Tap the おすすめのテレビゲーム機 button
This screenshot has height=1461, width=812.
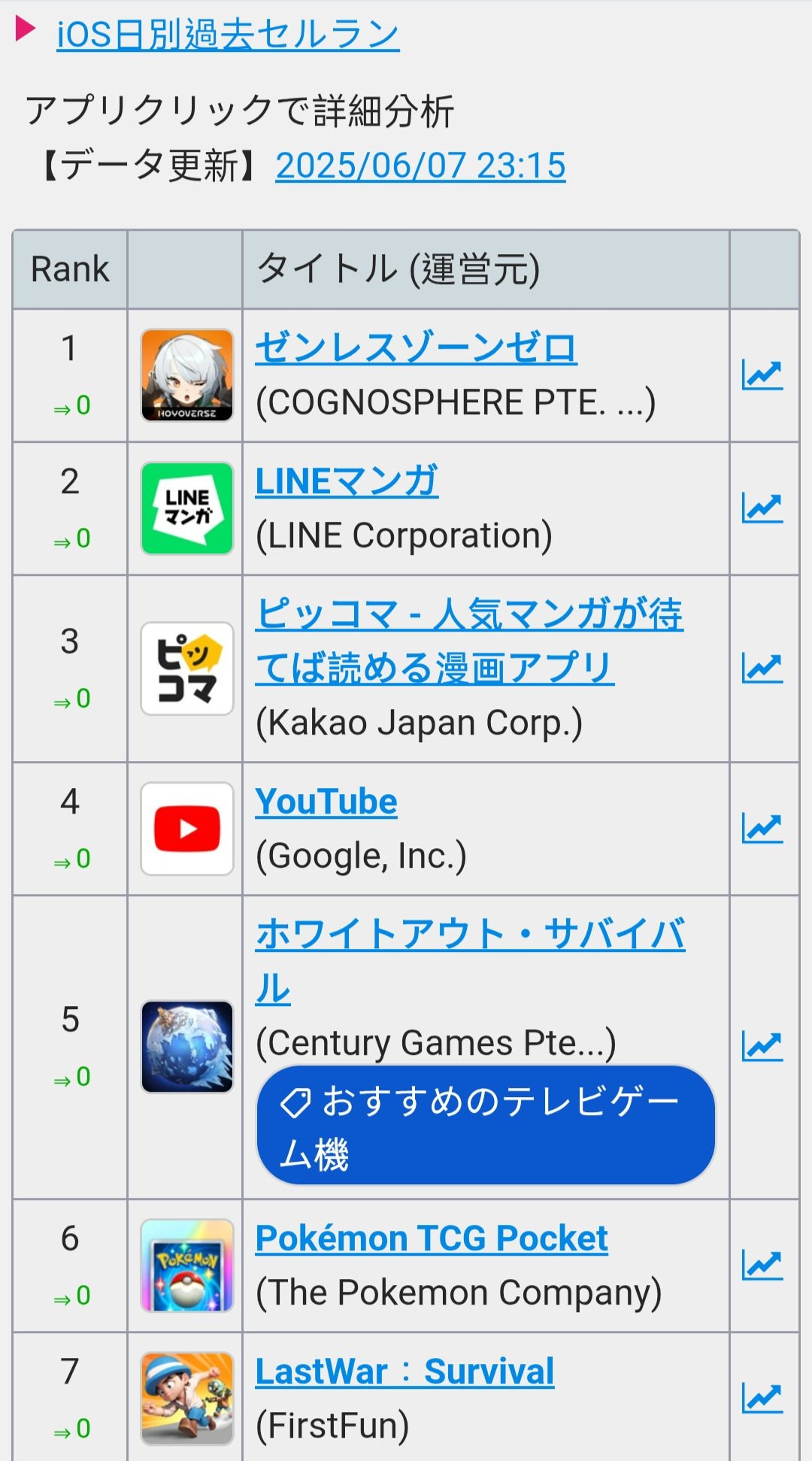coord(486,1125)
